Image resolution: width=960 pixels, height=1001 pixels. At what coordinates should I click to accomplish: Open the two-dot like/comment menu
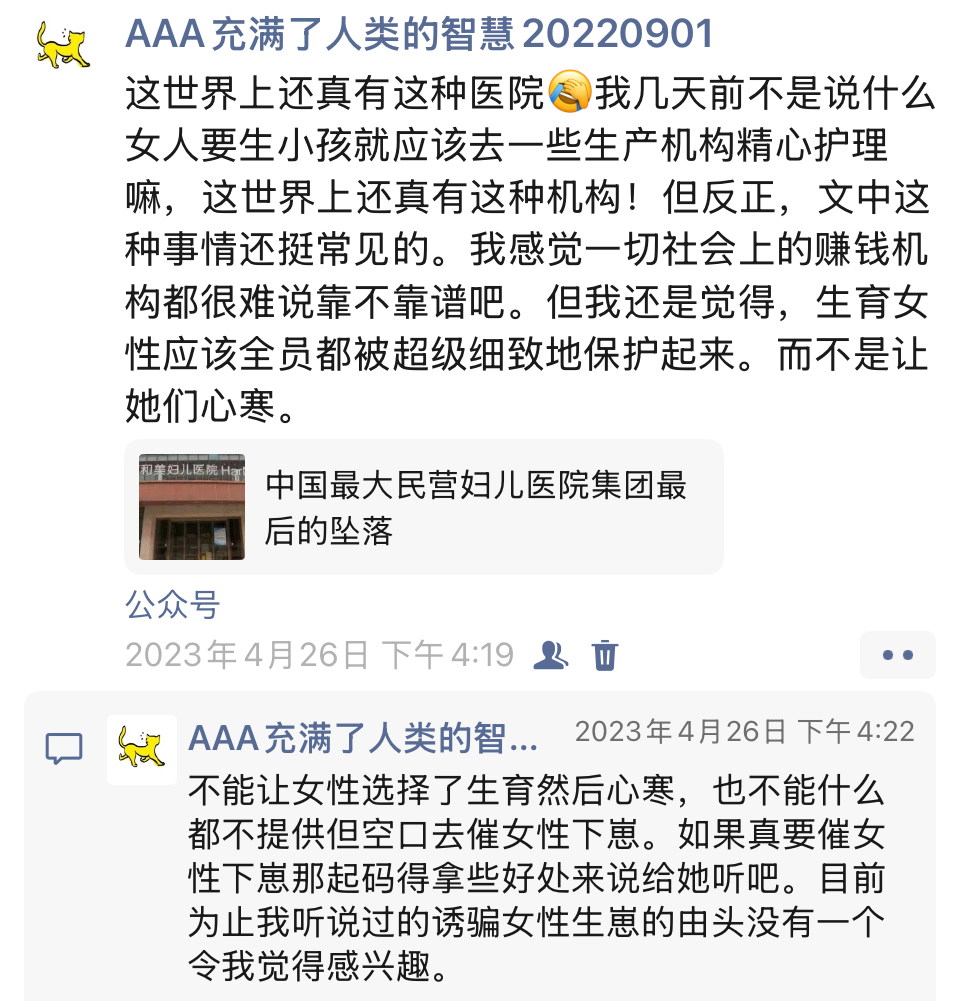point(897,656)
